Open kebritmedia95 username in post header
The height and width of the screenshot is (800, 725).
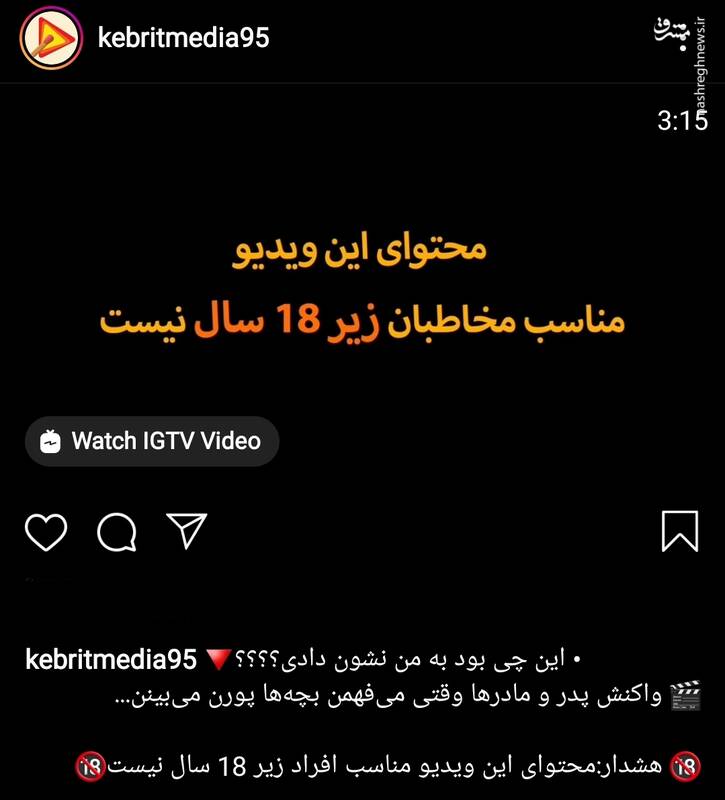183,38
